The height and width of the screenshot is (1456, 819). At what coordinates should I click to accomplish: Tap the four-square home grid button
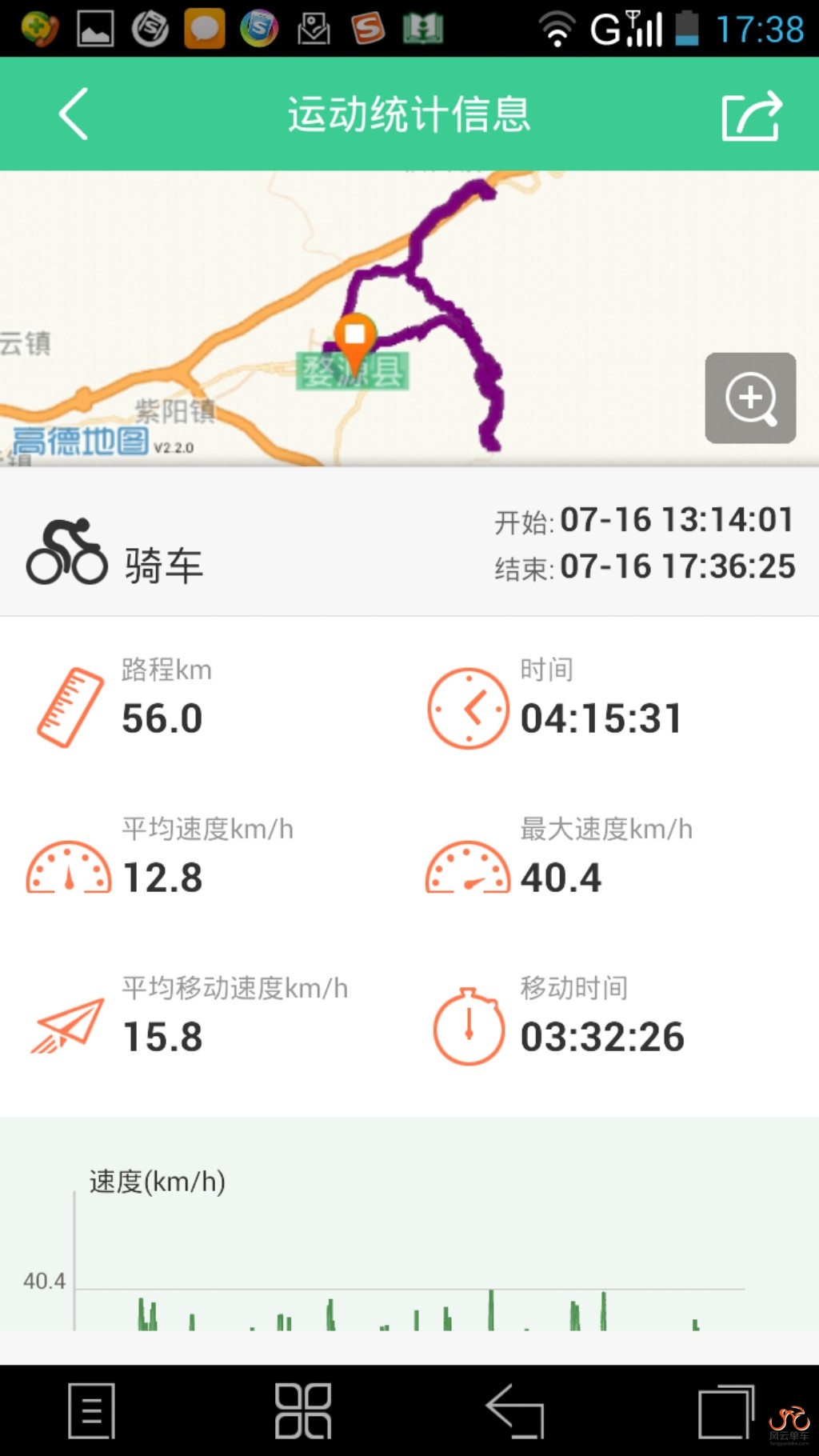click(x=302, y=1410)
